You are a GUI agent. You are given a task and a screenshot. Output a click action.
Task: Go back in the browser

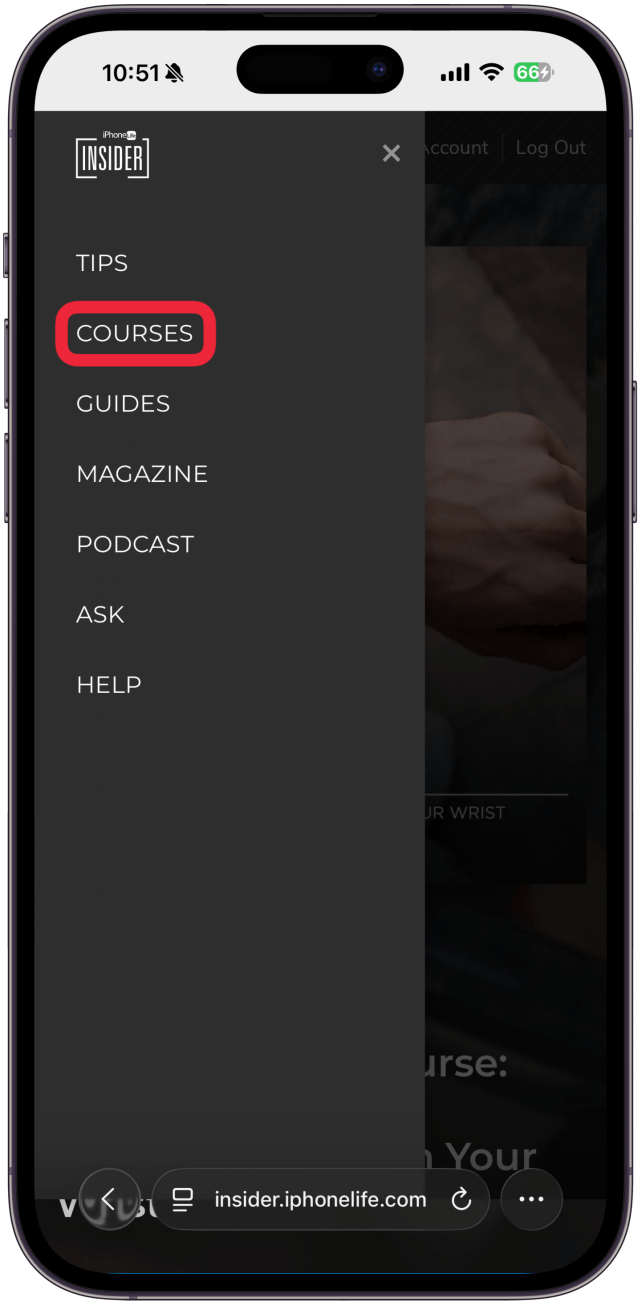click(109, 1199)
